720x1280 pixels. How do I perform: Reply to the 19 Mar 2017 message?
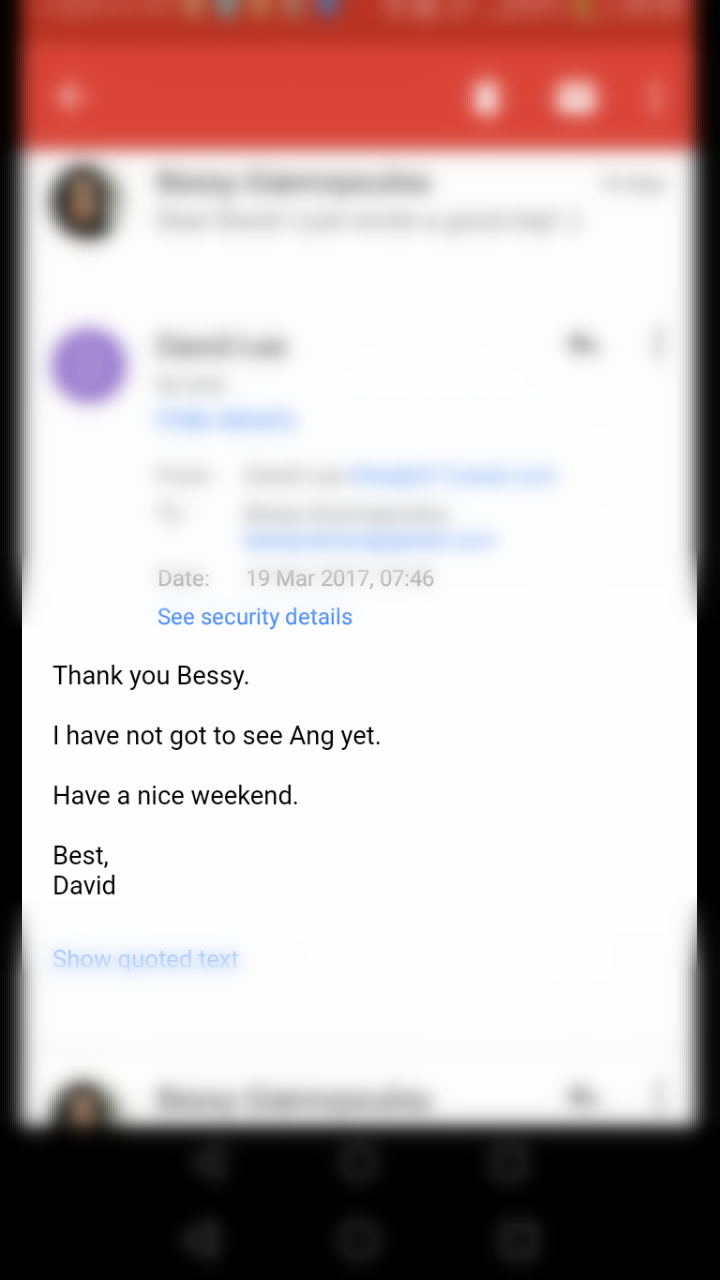[582, 345]
